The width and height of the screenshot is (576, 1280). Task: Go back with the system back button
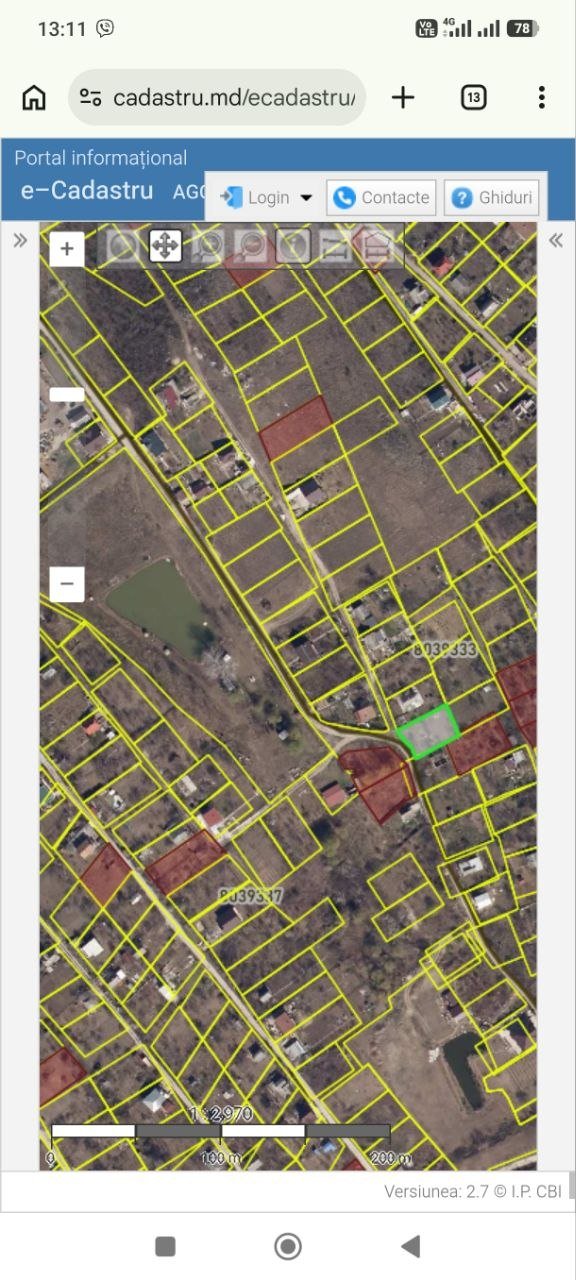coord(410,1246)
